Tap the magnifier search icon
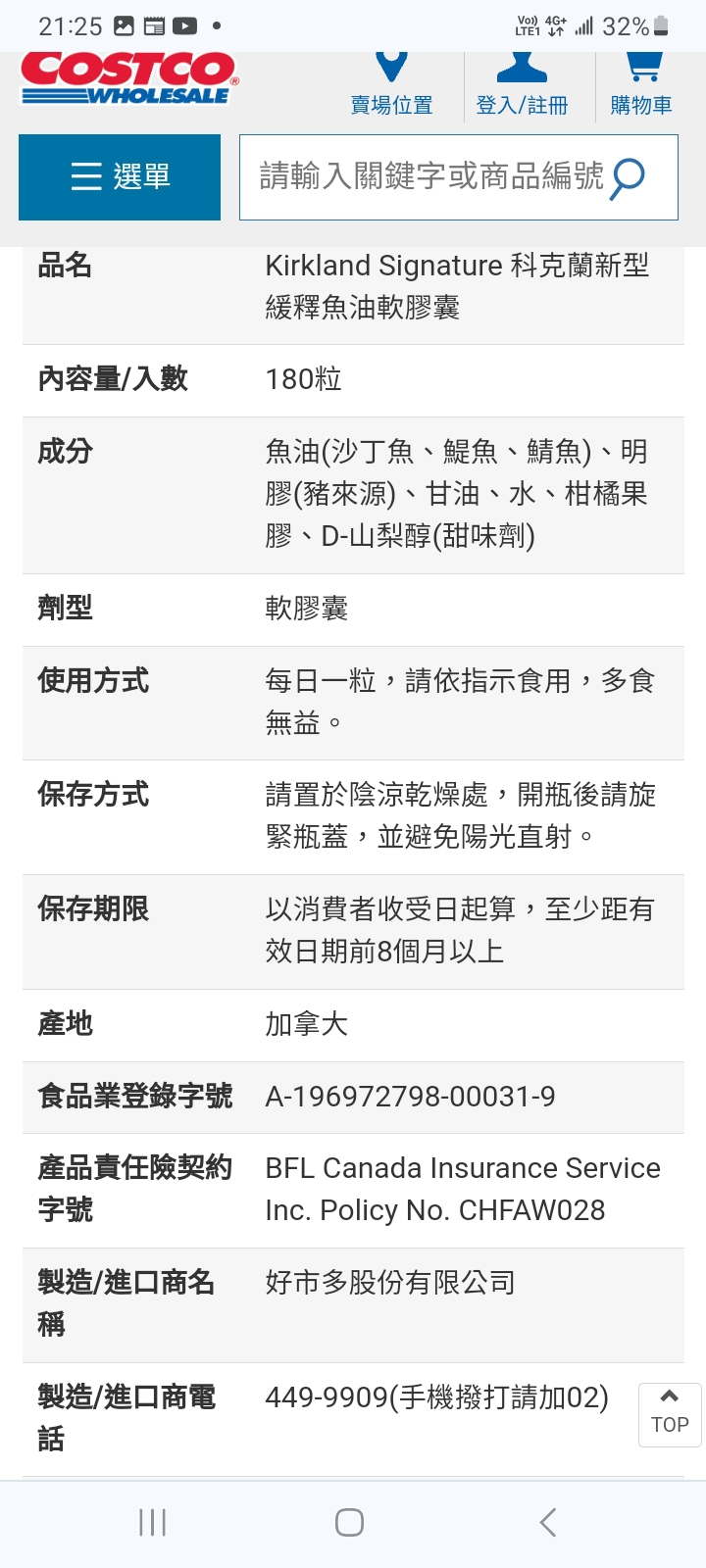 click(628, 177)
